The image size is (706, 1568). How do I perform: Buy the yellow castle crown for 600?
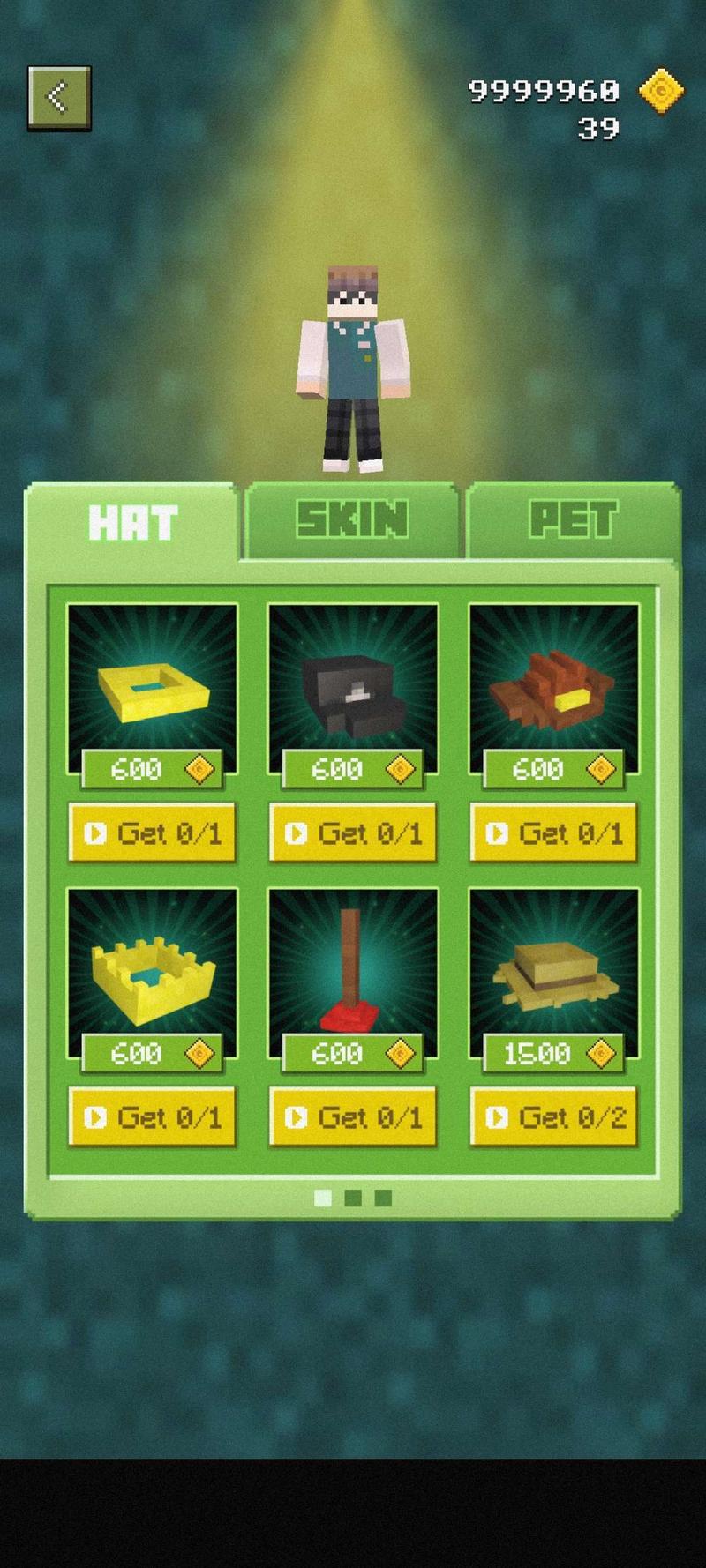pyautogui.click(x=152, y=1053)
